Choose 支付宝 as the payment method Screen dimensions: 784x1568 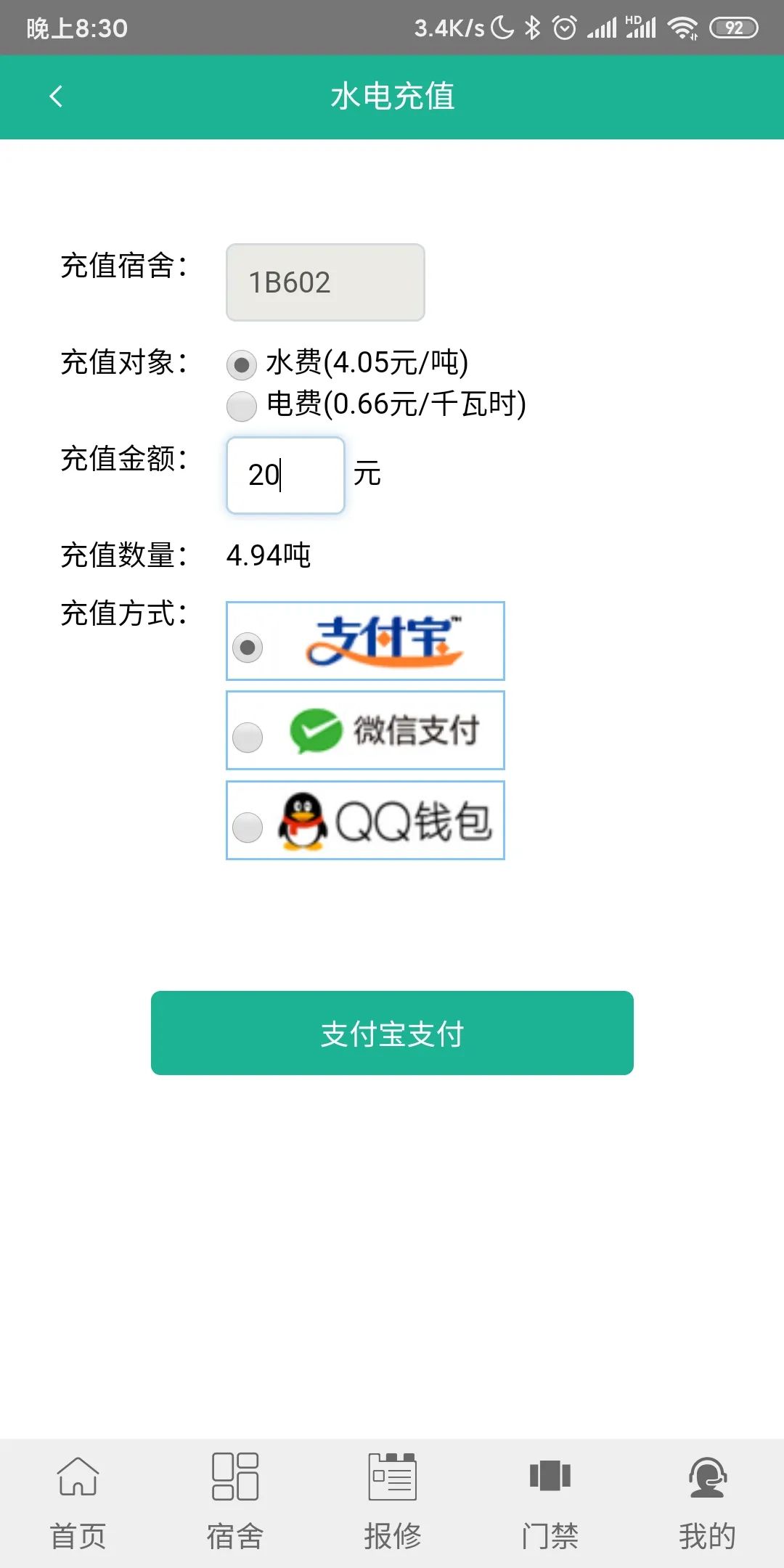click(x=365, y=641)
